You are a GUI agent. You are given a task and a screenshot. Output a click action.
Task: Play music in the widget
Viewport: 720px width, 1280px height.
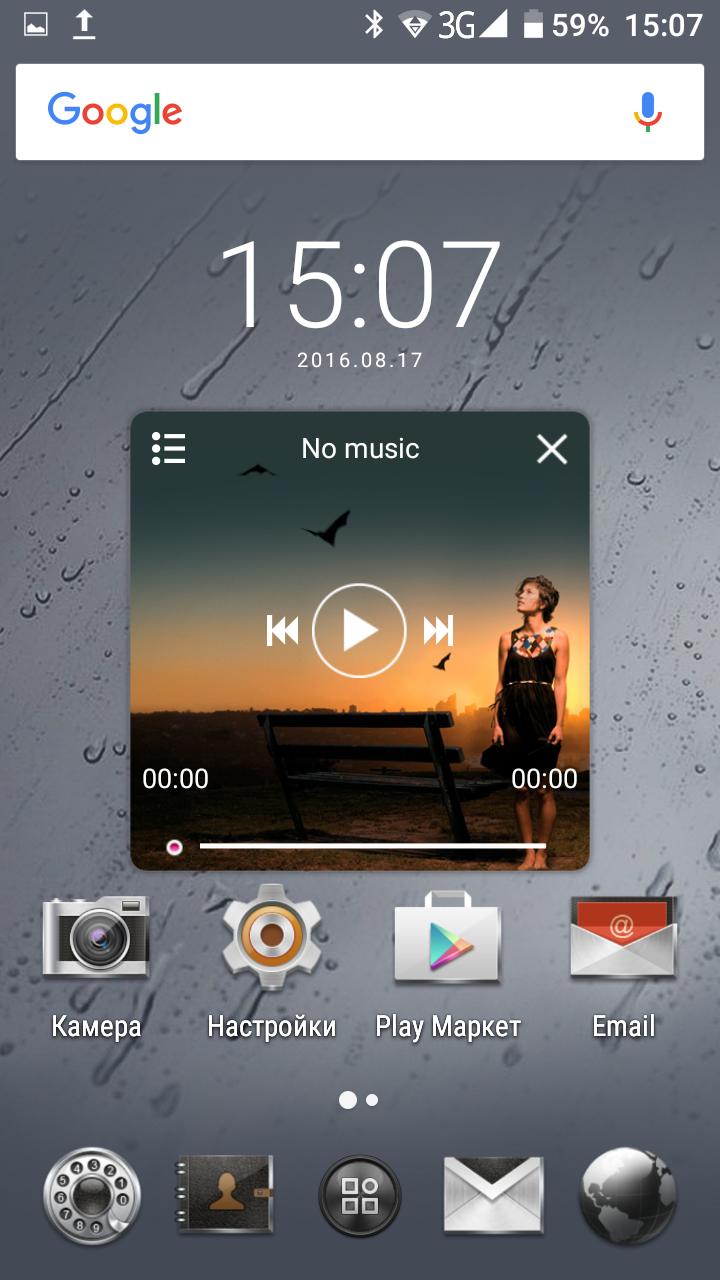coord(359,630)
